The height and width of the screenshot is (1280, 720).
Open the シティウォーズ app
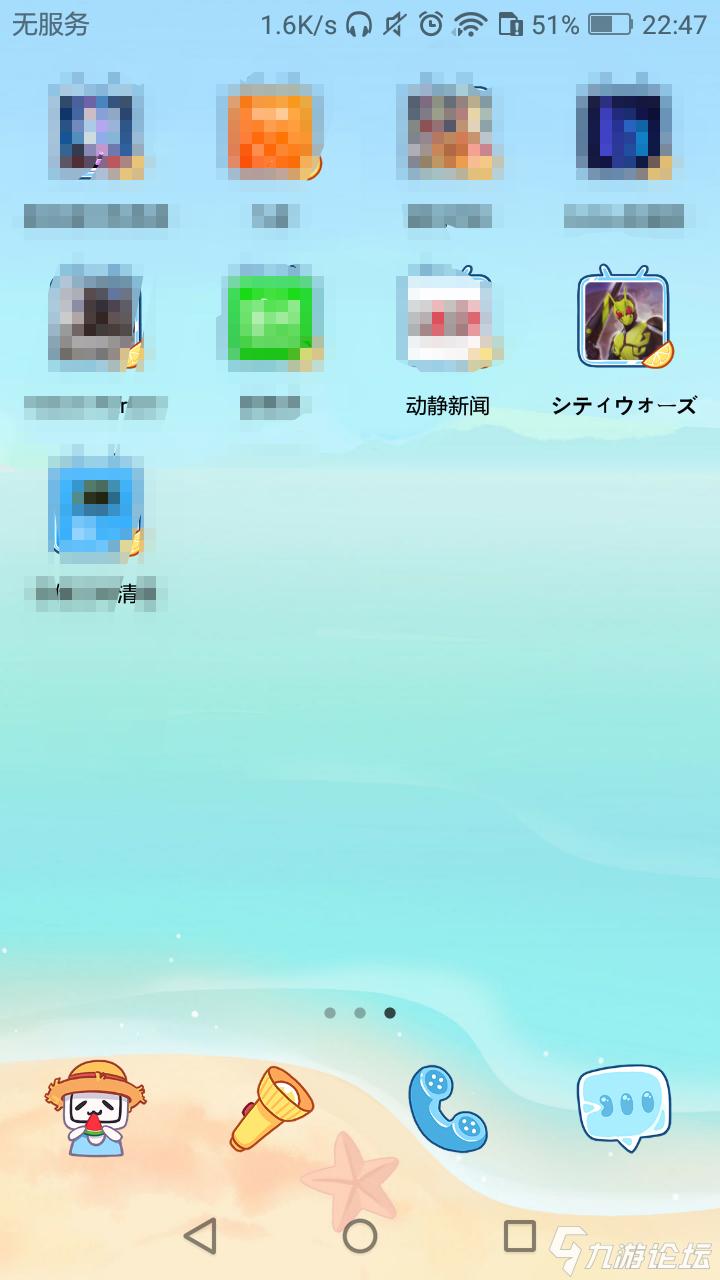(x=624, y=322)
